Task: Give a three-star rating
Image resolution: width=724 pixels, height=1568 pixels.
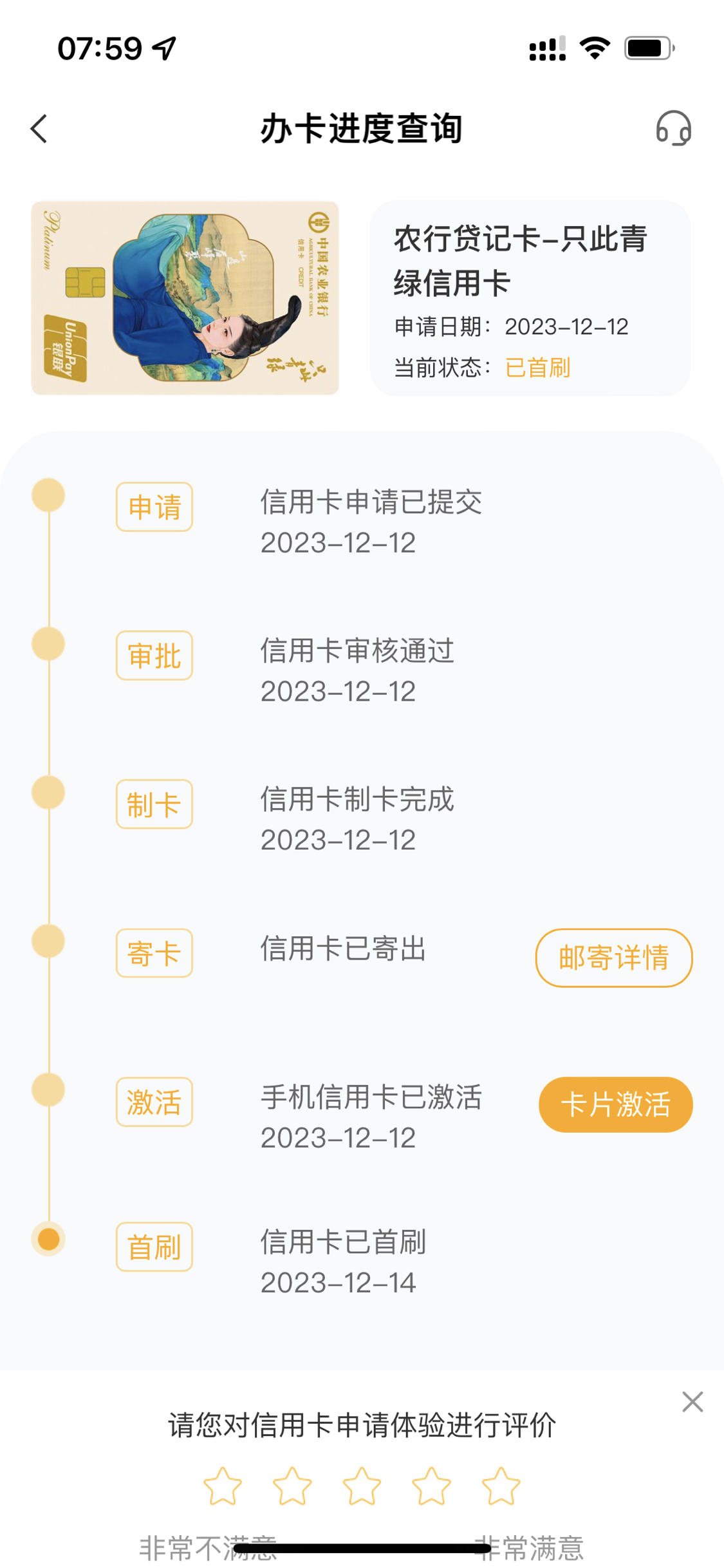Action: pyautogui.click(x=362, y=1486)
